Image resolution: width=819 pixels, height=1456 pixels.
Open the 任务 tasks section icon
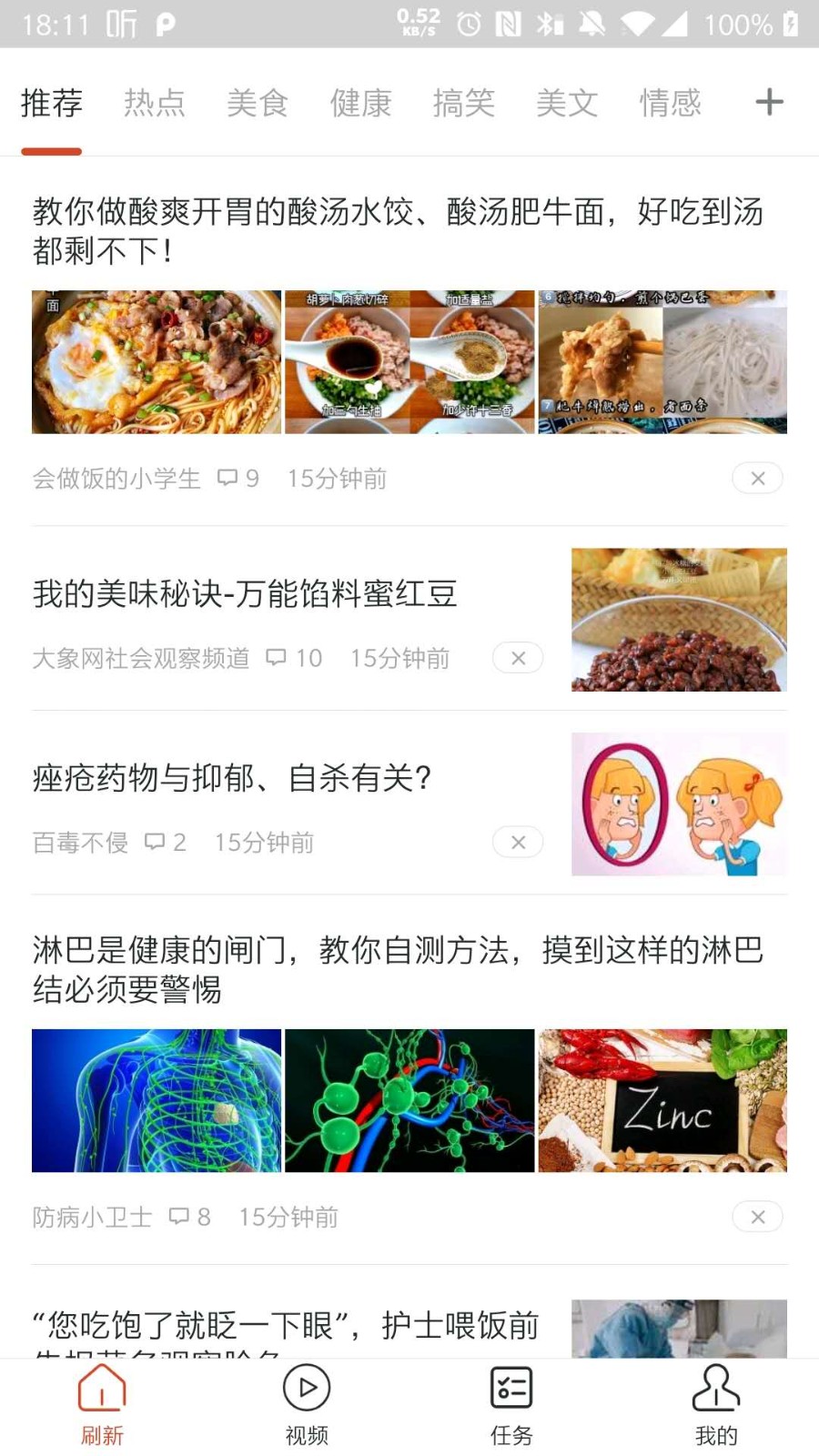click(511, 1388)
